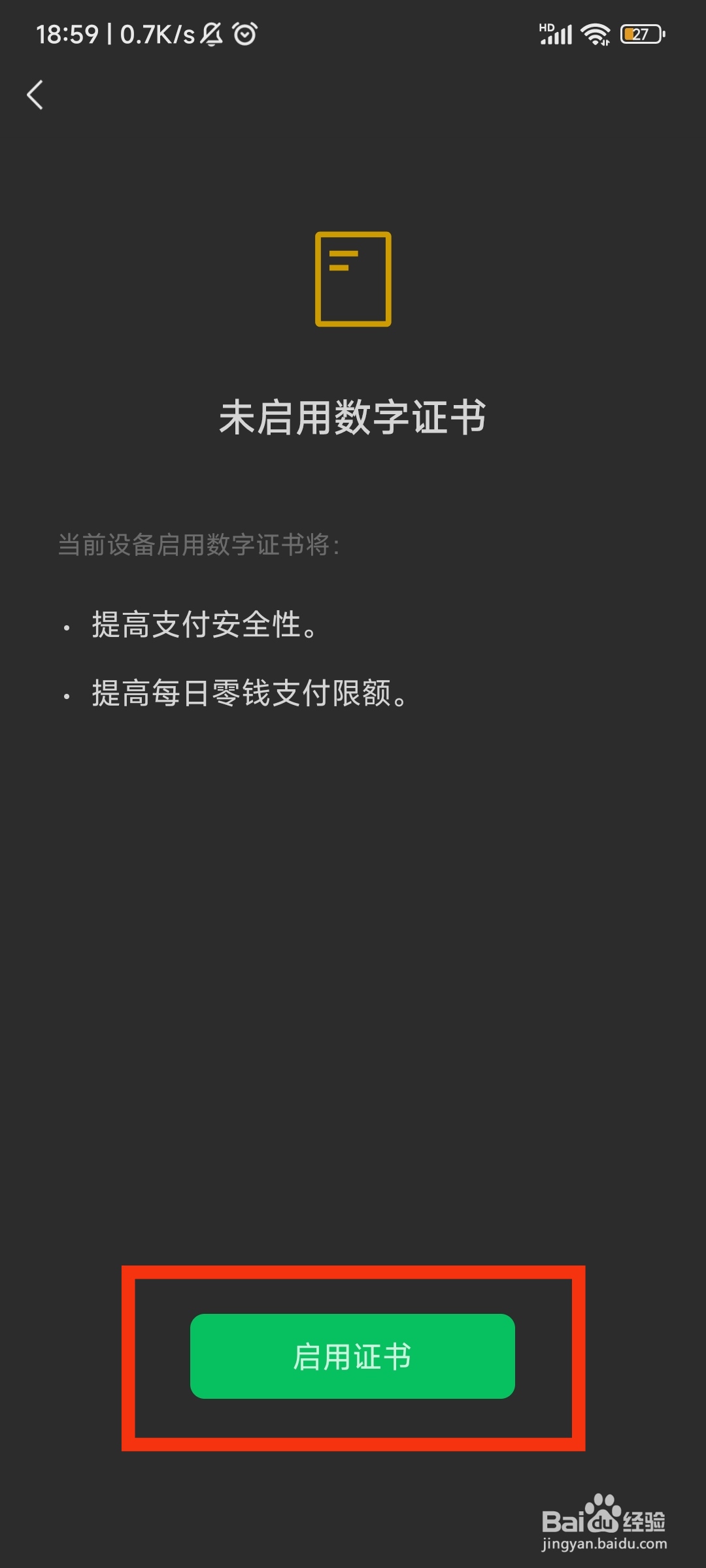Open the alarm clock status icon
Screen dimensions: 706x1568
coord(245,33)
